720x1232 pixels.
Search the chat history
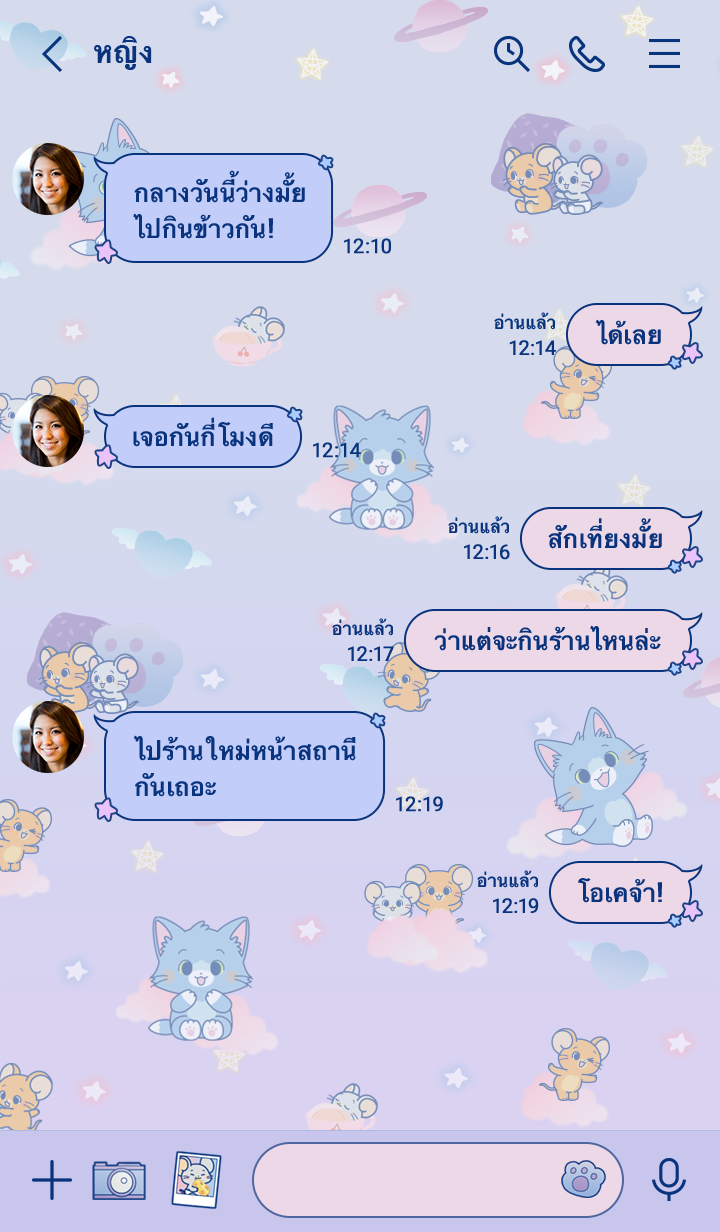(511, 53)
